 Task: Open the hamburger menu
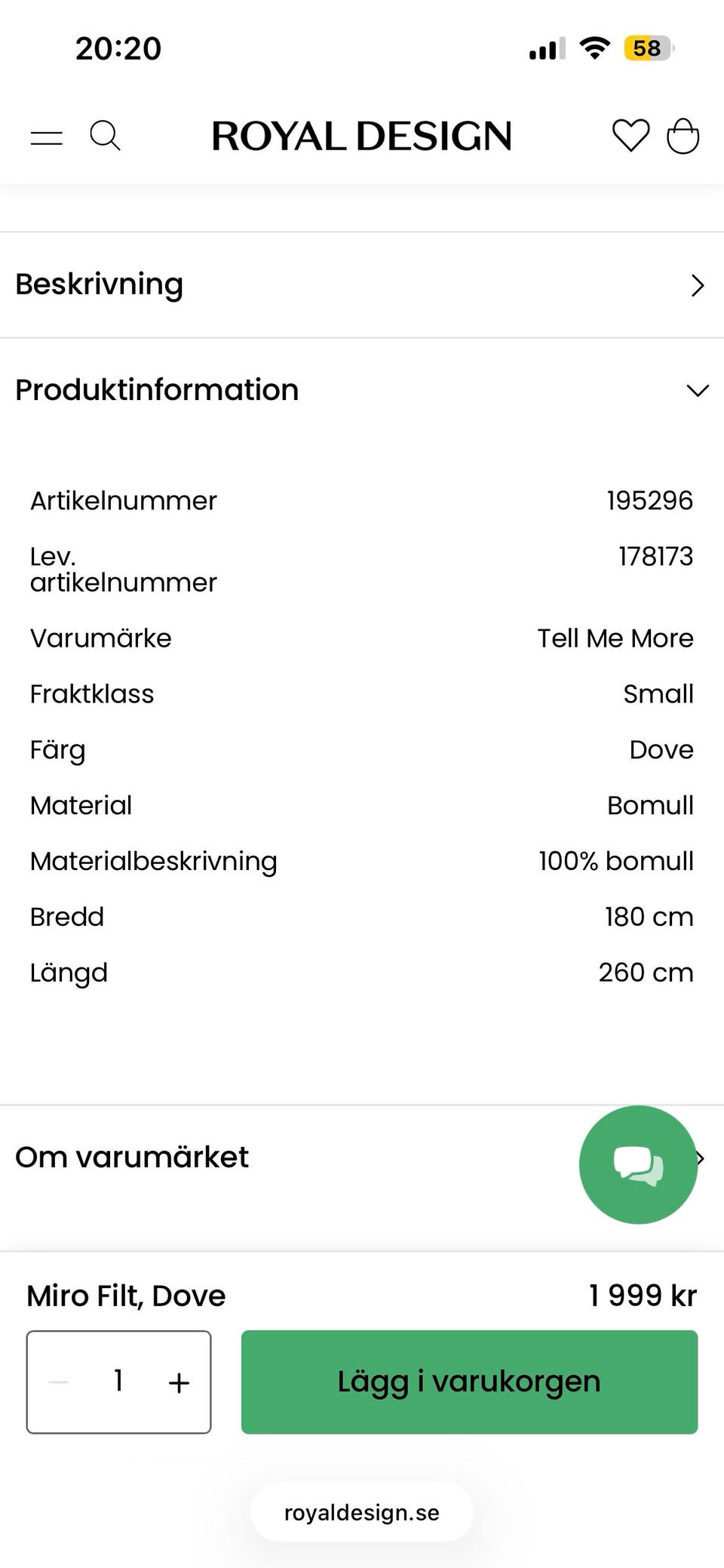point(47,137)
